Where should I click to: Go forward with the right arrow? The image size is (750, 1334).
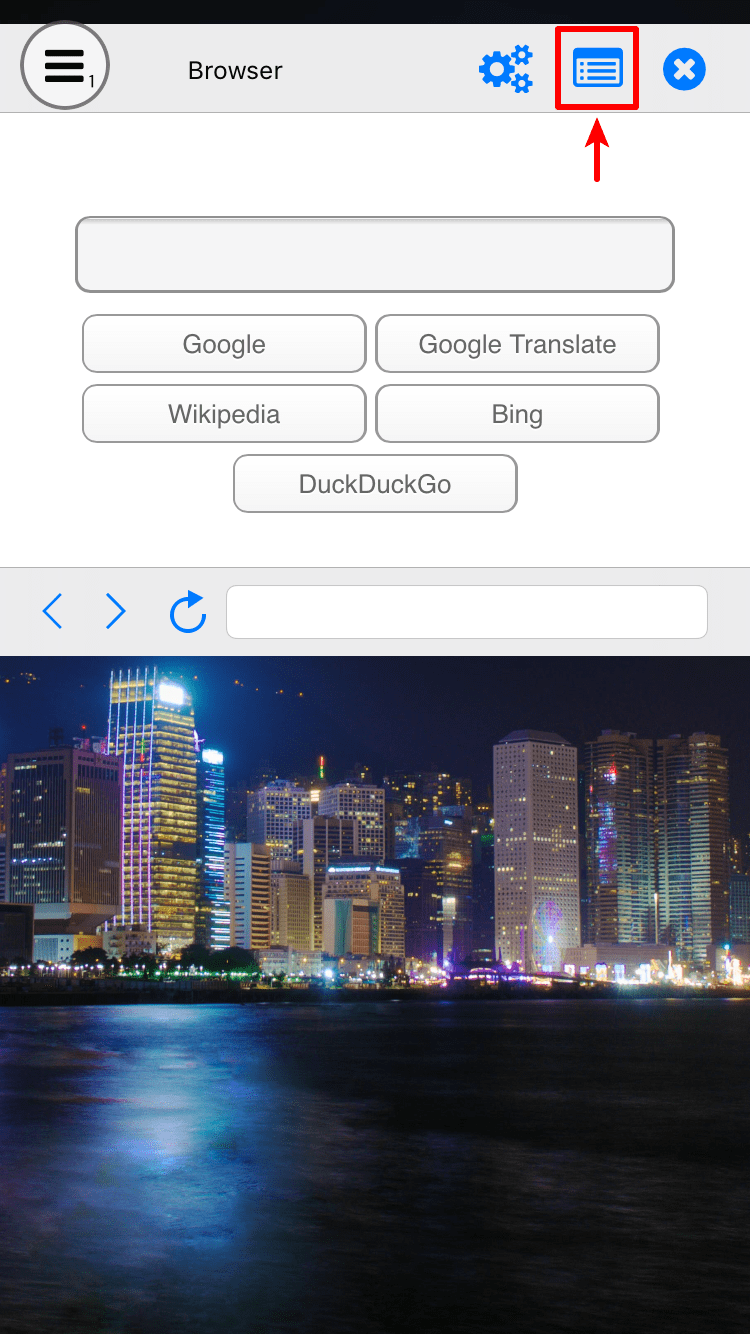(x=116, y=611)
